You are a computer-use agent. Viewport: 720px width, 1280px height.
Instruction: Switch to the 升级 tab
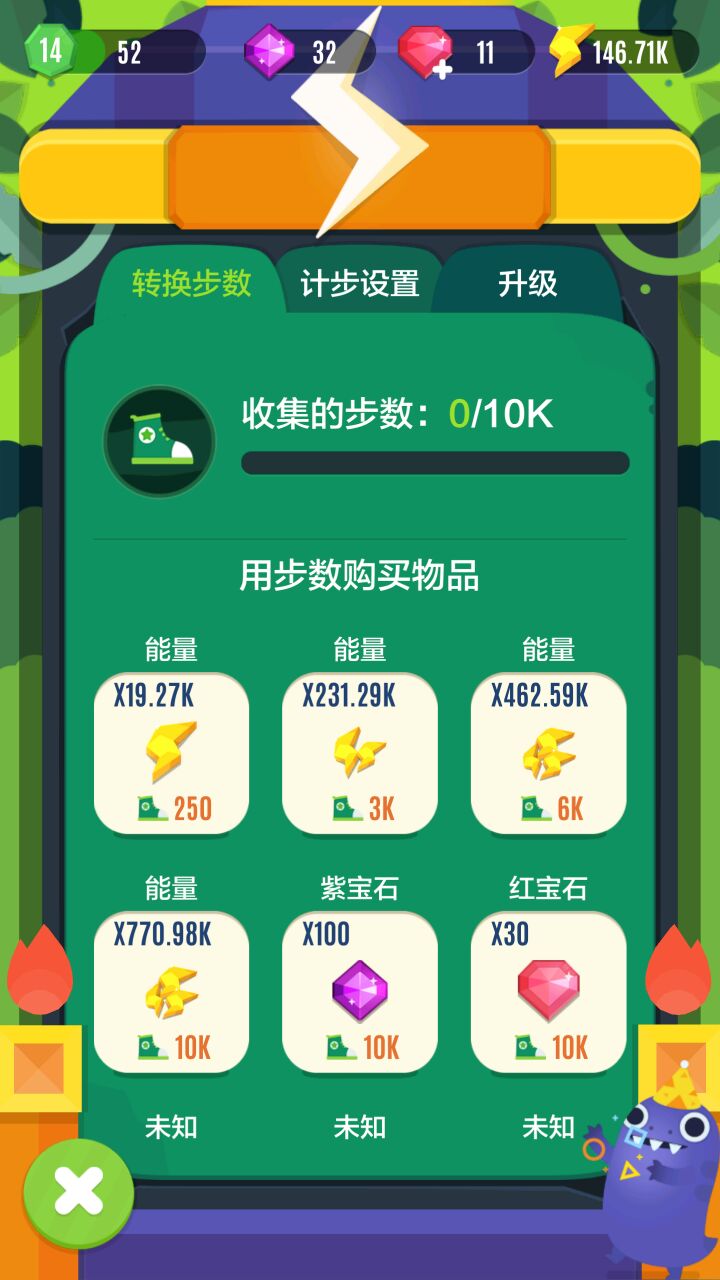tap(527, 284)
